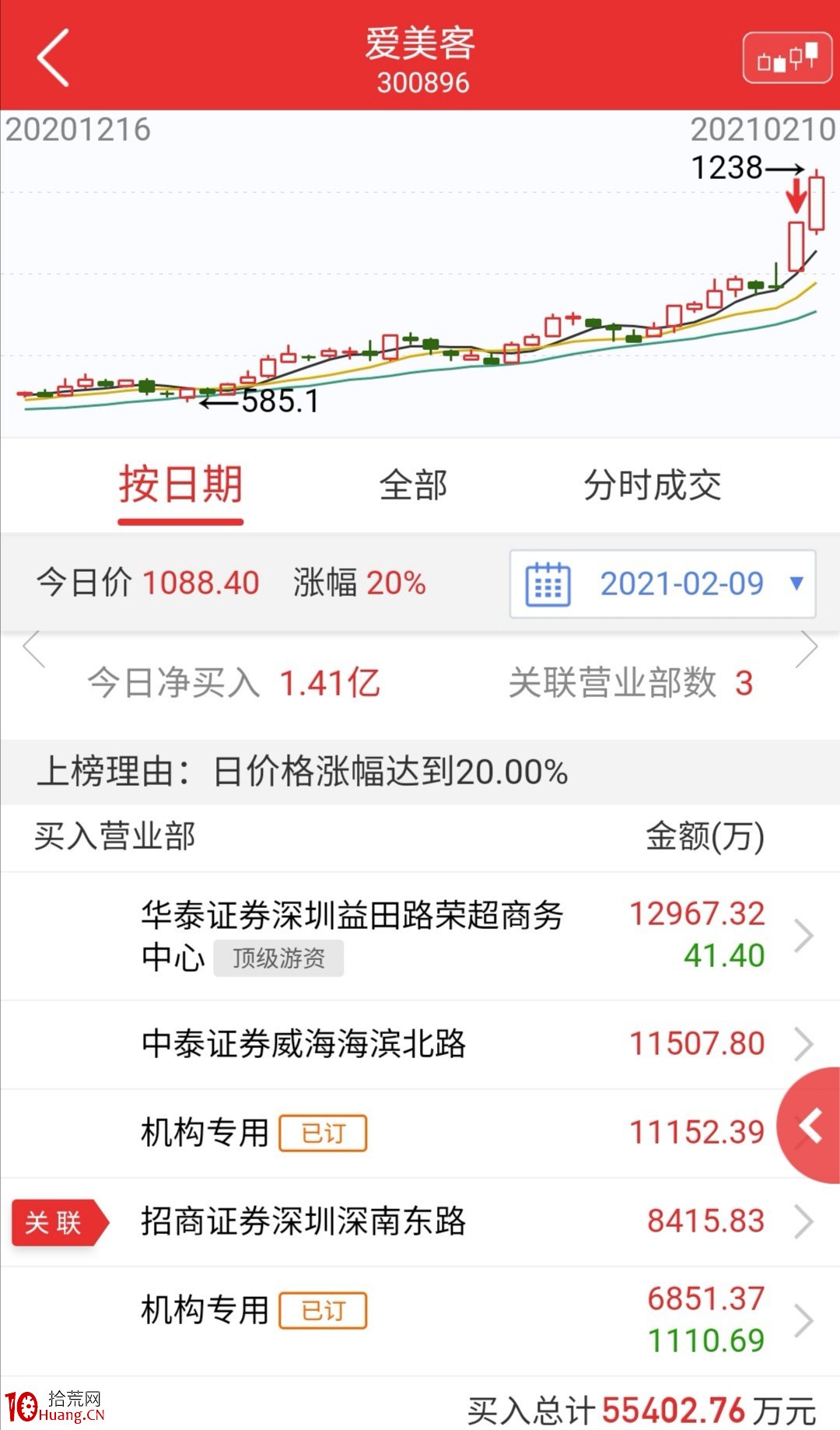Select the 顶级游资 tag under 华泰证券
The height and width of the screenshot is (1430, 840).
point(278,959)
